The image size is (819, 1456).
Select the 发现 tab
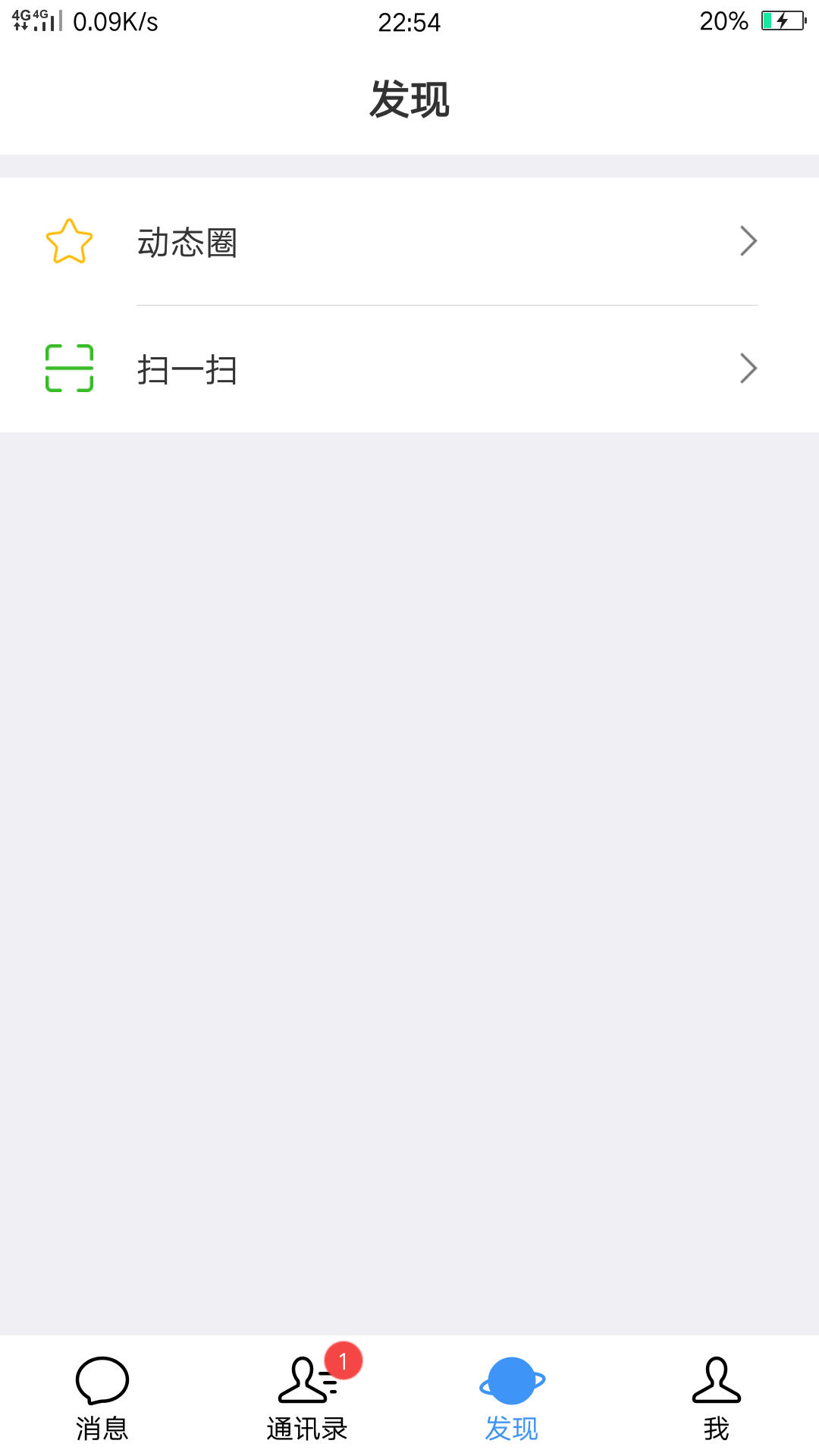[x=512, y=1397]
